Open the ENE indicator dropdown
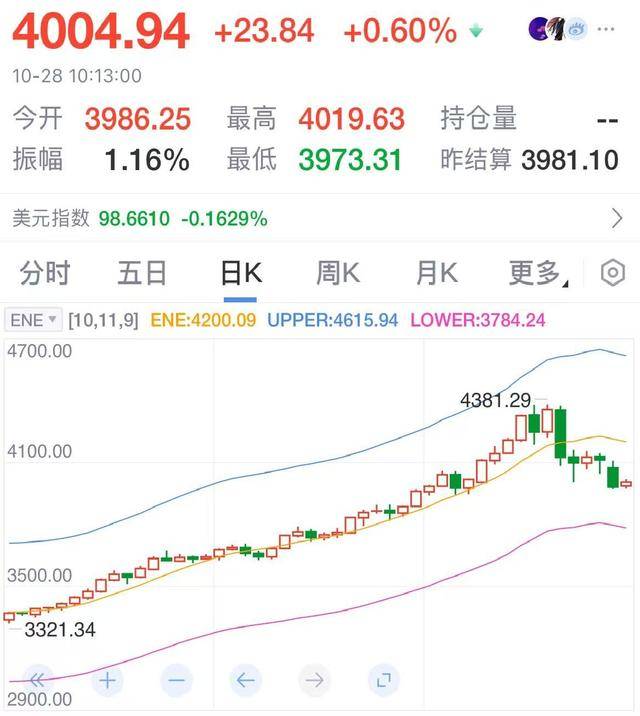This screenshot has width=640, height=716. [x=33, y=320]
